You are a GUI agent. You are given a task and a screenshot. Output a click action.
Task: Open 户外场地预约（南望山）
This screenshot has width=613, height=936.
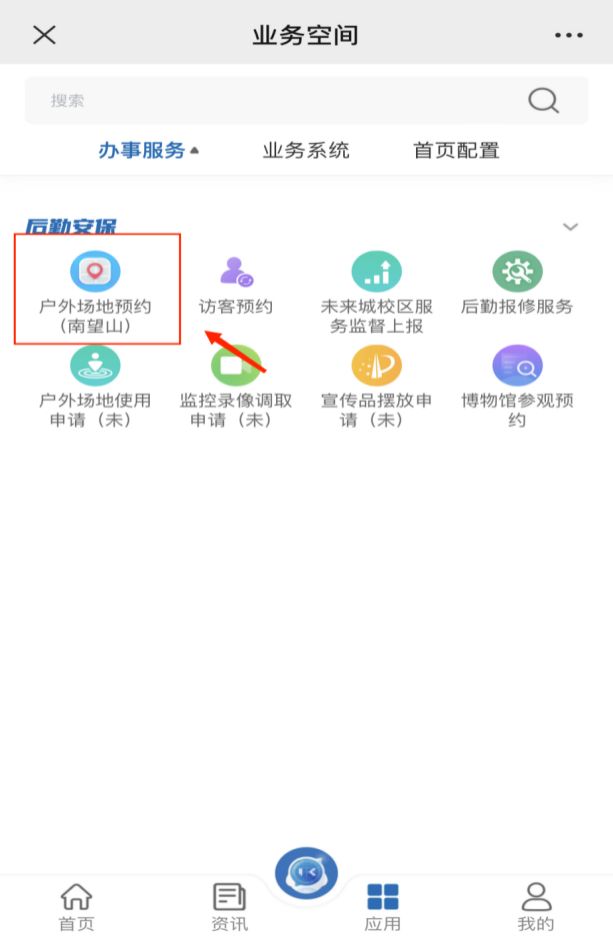[96, 288]
